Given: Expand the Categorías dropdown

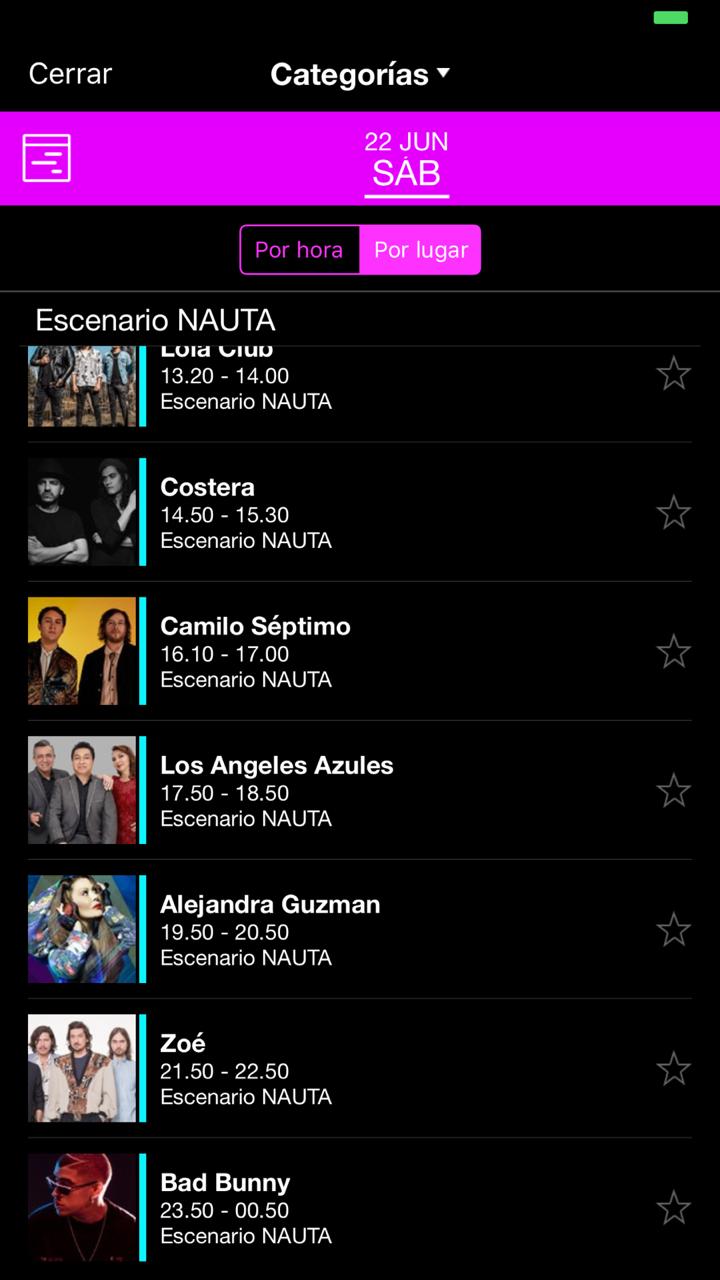Looking at the screenshot, I should [360, 74].
